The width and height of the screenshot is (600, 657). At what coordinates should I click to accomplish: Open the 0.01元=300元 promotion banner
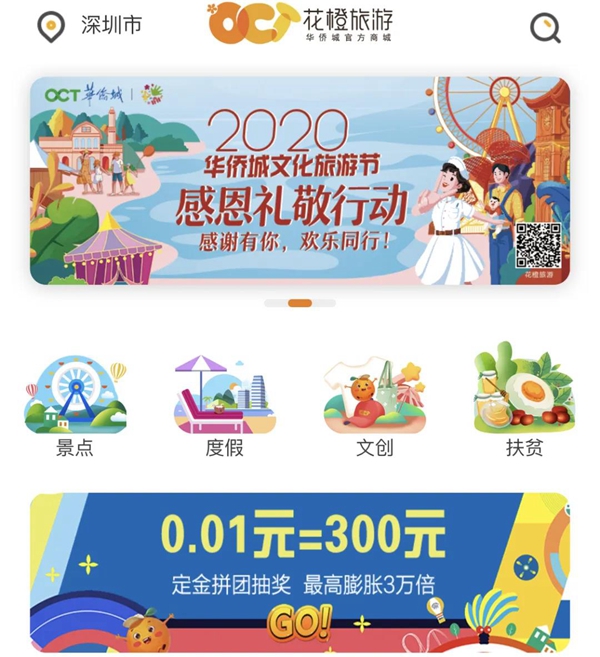pyautogui.click(x=300, y=572)
